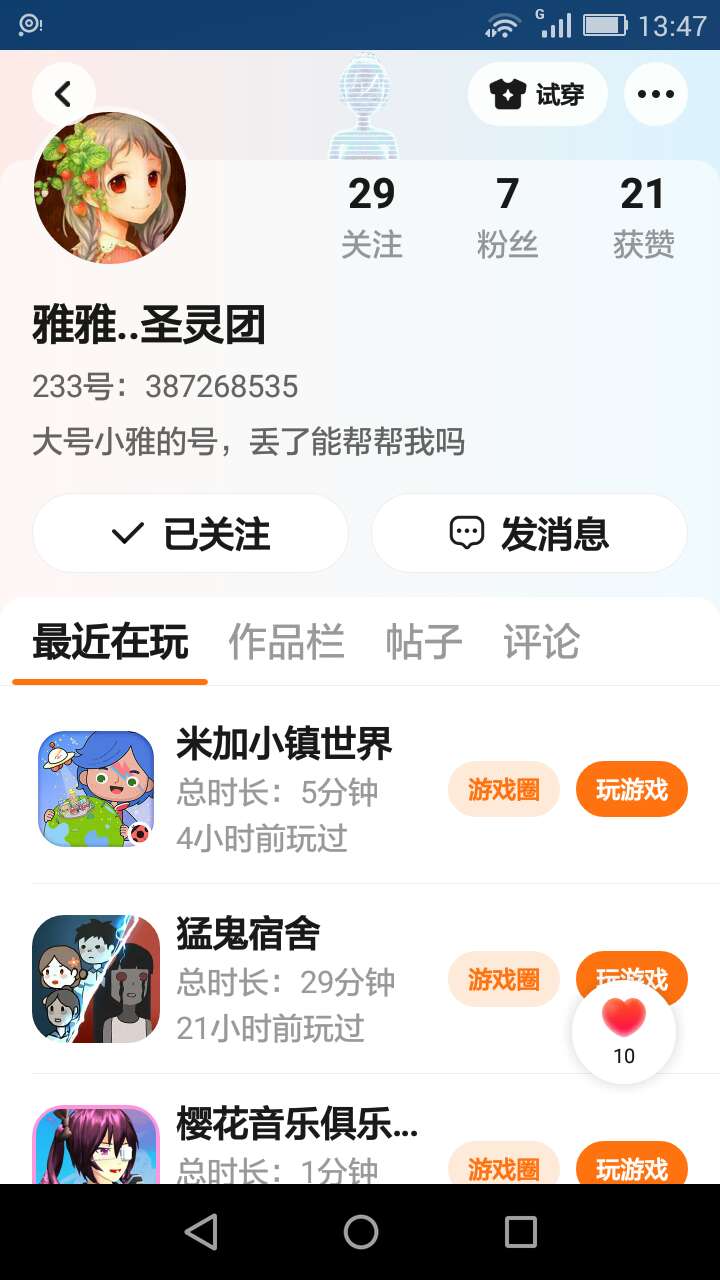Switch to the 帖子 tab
Screen dimensions: 720x1280
[x=424, y=641]
